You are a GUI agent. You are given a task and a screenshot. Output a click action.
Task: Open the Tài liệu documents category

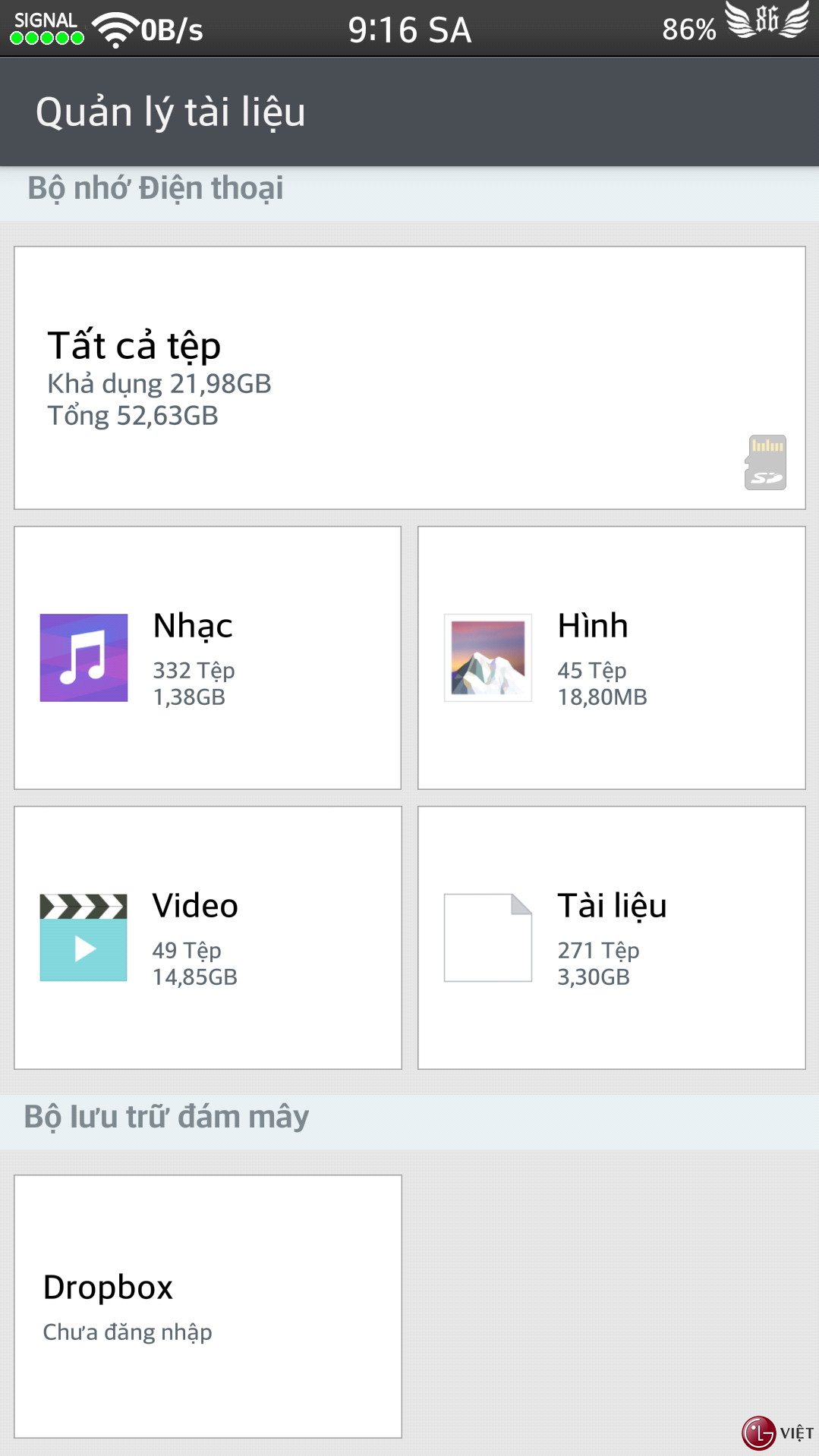pyautogui.click(x=612, y=938)
